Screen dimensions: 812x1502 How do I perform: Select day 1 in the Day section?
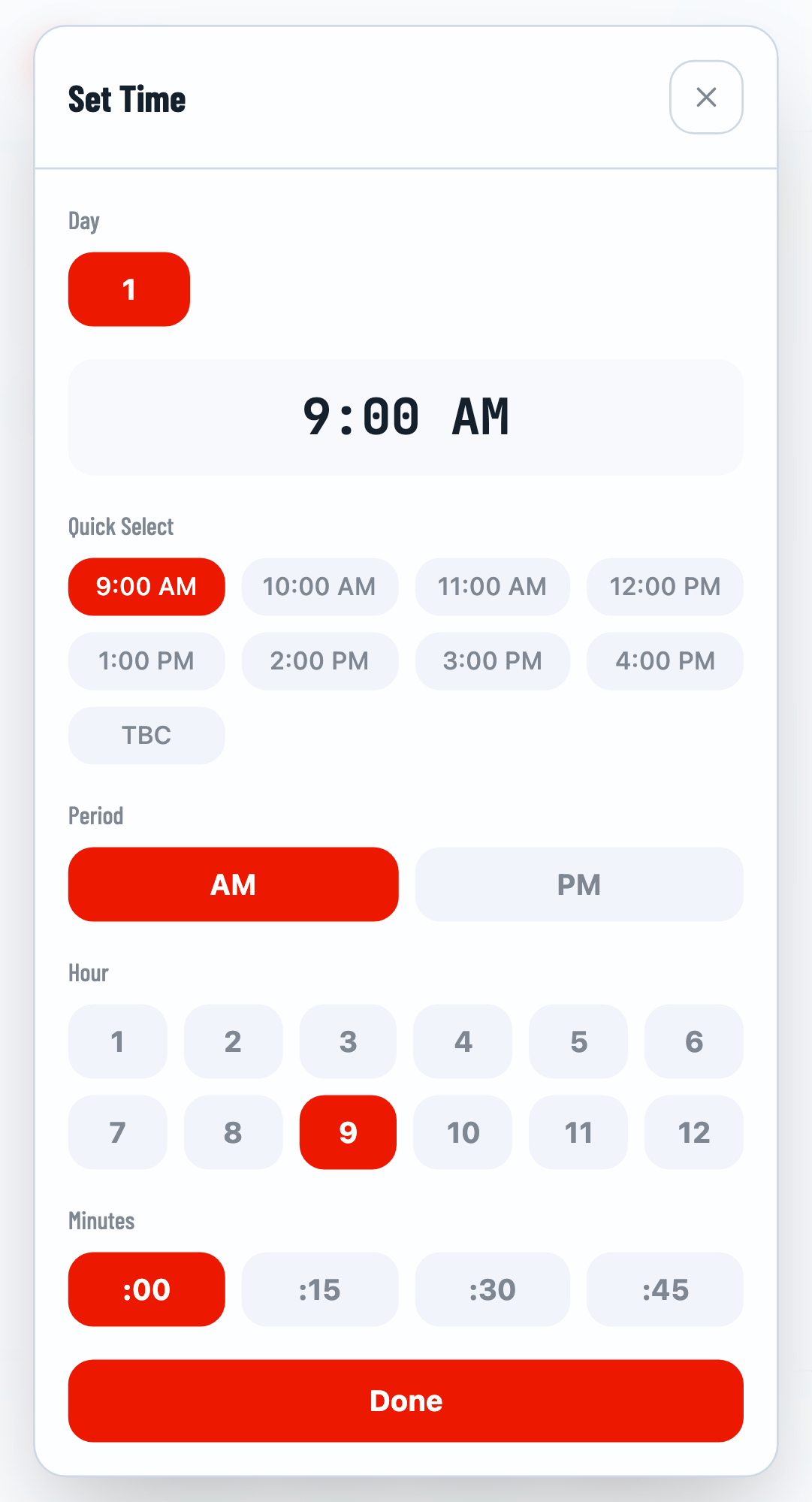tap(128, 289)
